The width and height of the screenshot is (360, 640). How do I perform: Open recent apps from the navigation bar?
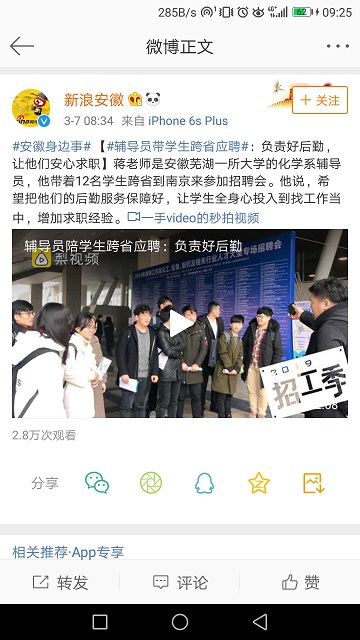pos(100,622)
